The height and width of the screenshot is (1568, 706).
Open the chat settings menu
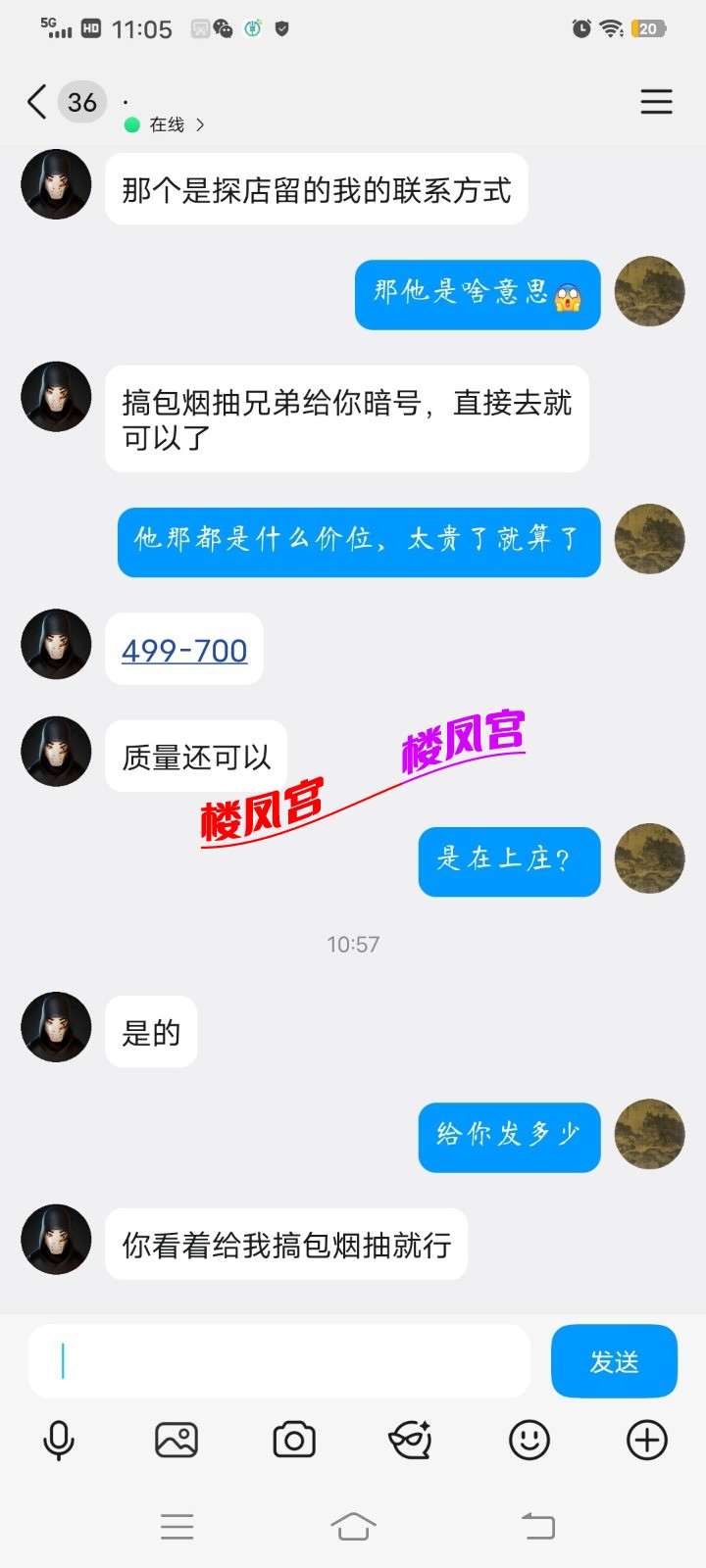(656, 102)
